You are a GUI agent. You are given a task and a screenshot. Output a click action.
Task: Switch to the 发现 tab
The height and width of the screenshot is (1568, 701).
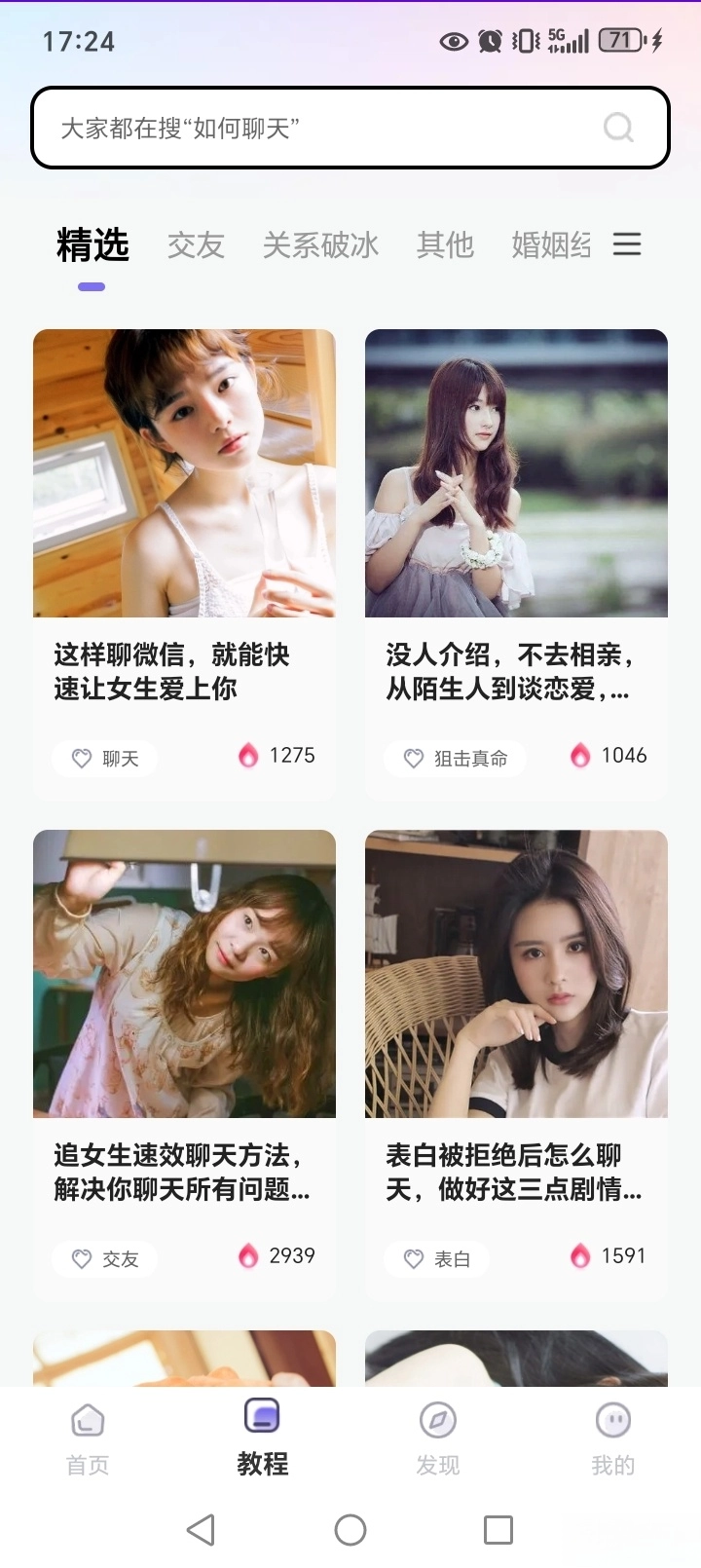pos(438,1439)
